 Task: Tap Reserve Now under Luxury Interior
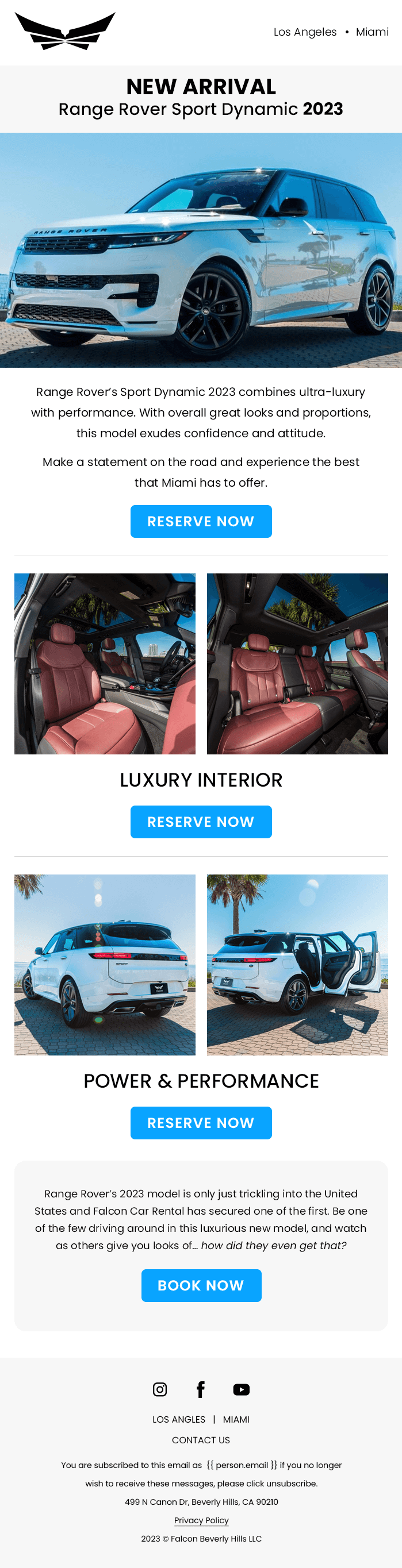point(201,822)
